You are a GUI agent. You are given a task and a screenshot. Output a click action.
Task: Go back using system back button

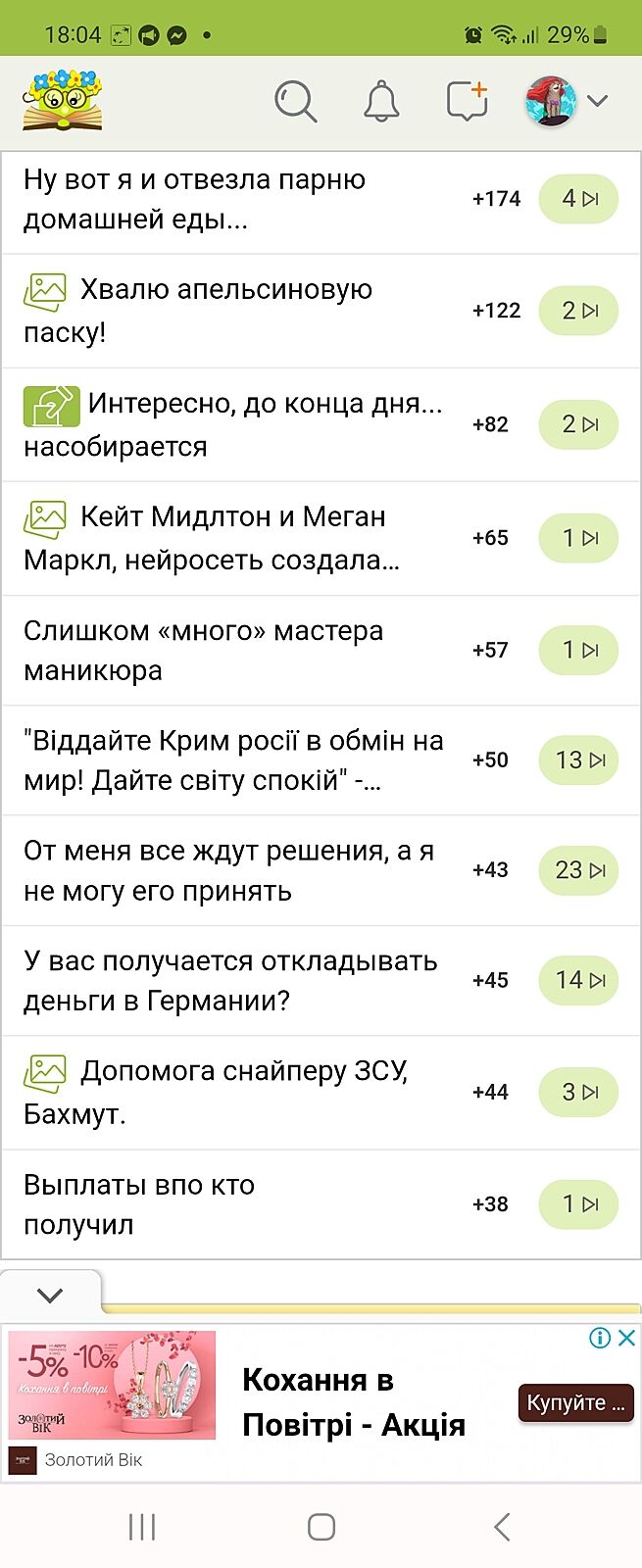502,1526
